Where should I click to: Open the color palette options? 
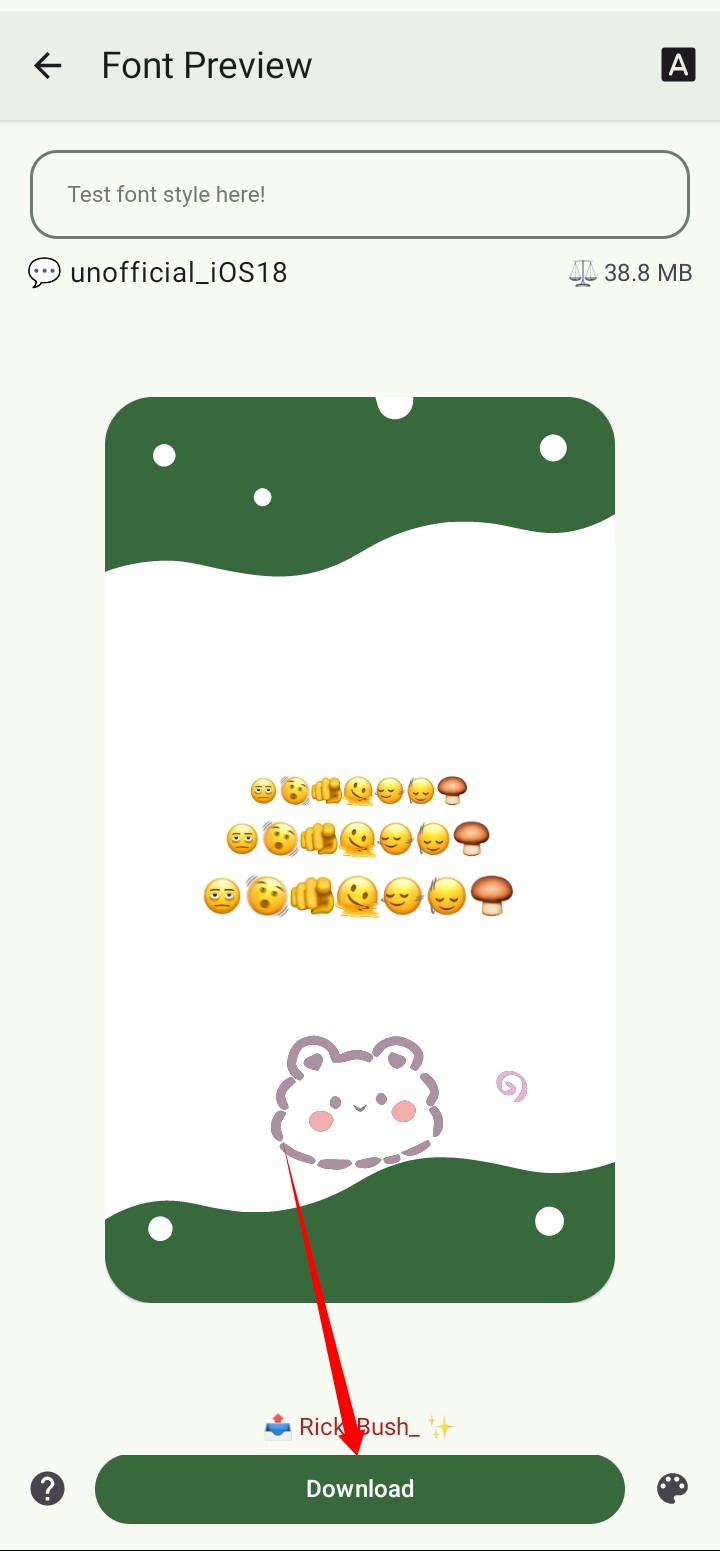point(672,1488)
